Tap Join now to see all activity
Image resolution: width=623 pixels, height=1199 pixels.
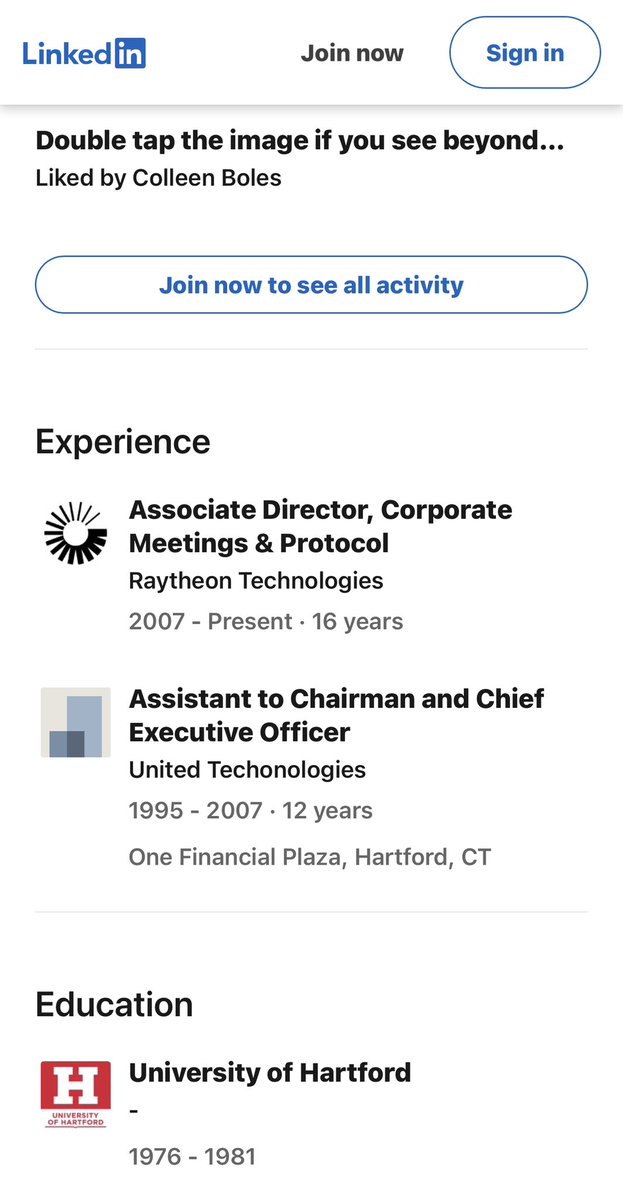[x=311, y=285]
